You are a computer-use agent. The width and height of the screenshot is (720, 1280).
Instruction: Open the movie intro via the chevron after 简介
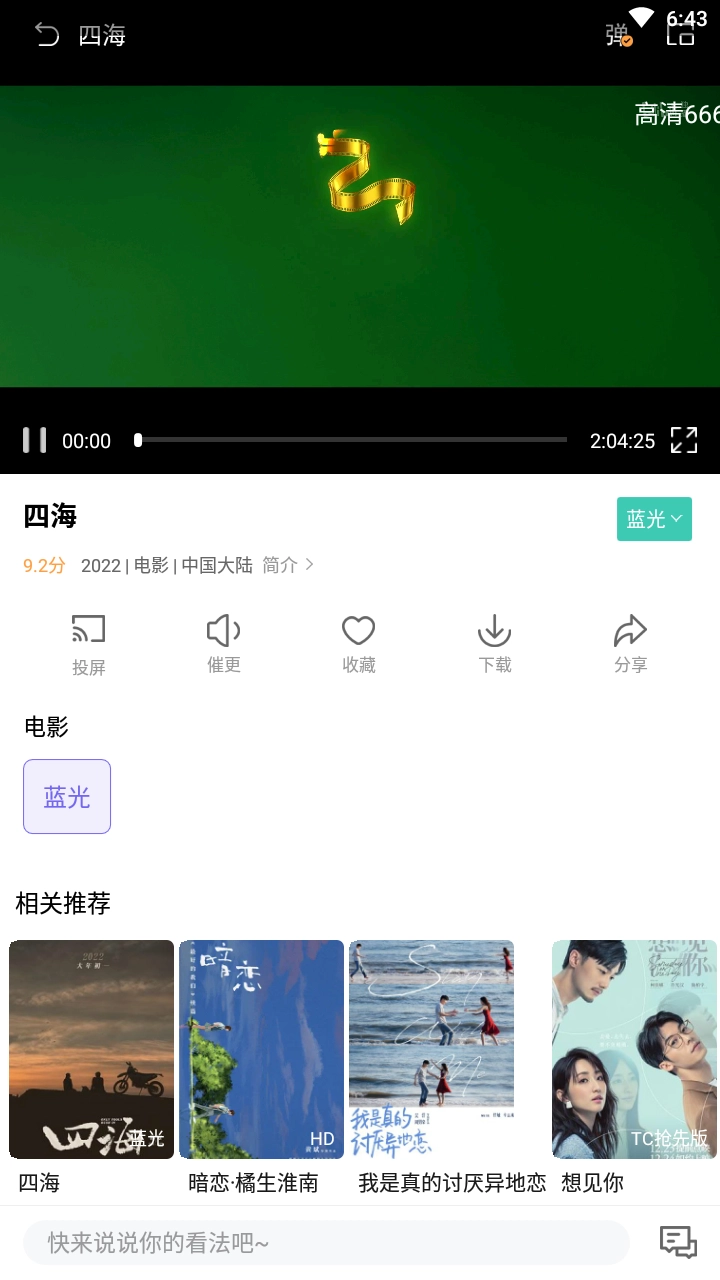pyautogui.click(x=309, y=565)
